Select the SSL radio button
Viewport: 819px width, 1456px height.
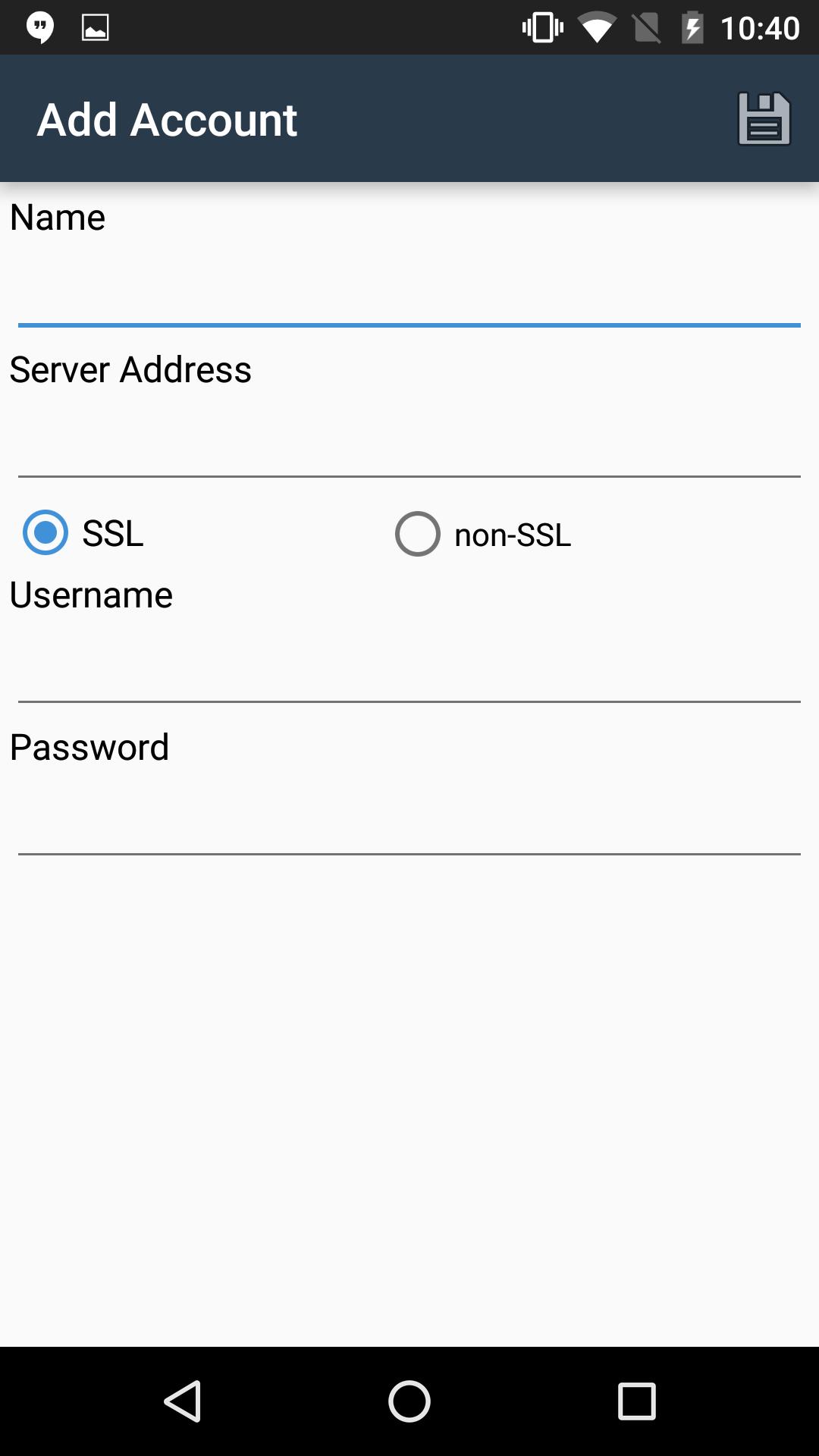[x=46, y=533]
